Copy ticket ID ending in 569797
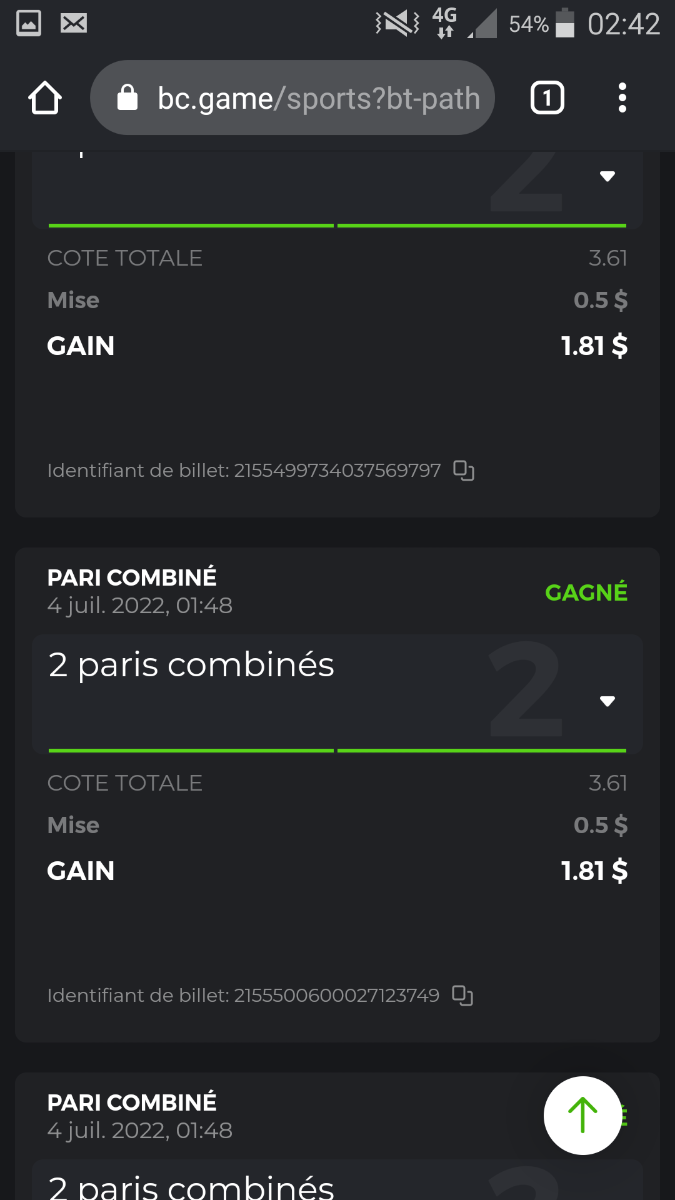Viewport: 675px width, 1200px height. [463, 470]
